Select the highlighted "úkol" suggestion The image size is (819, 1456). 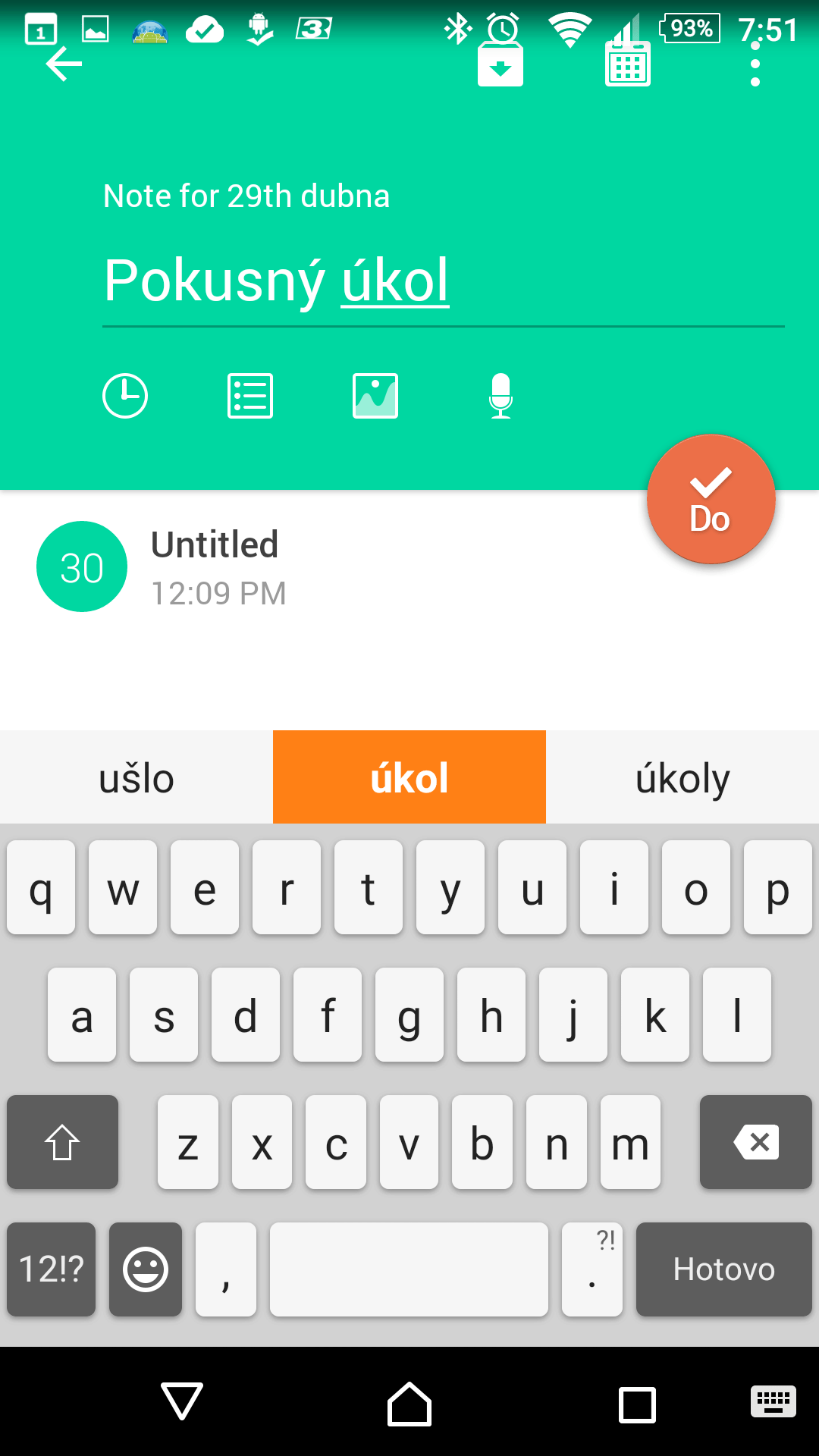tap(409, 778)
